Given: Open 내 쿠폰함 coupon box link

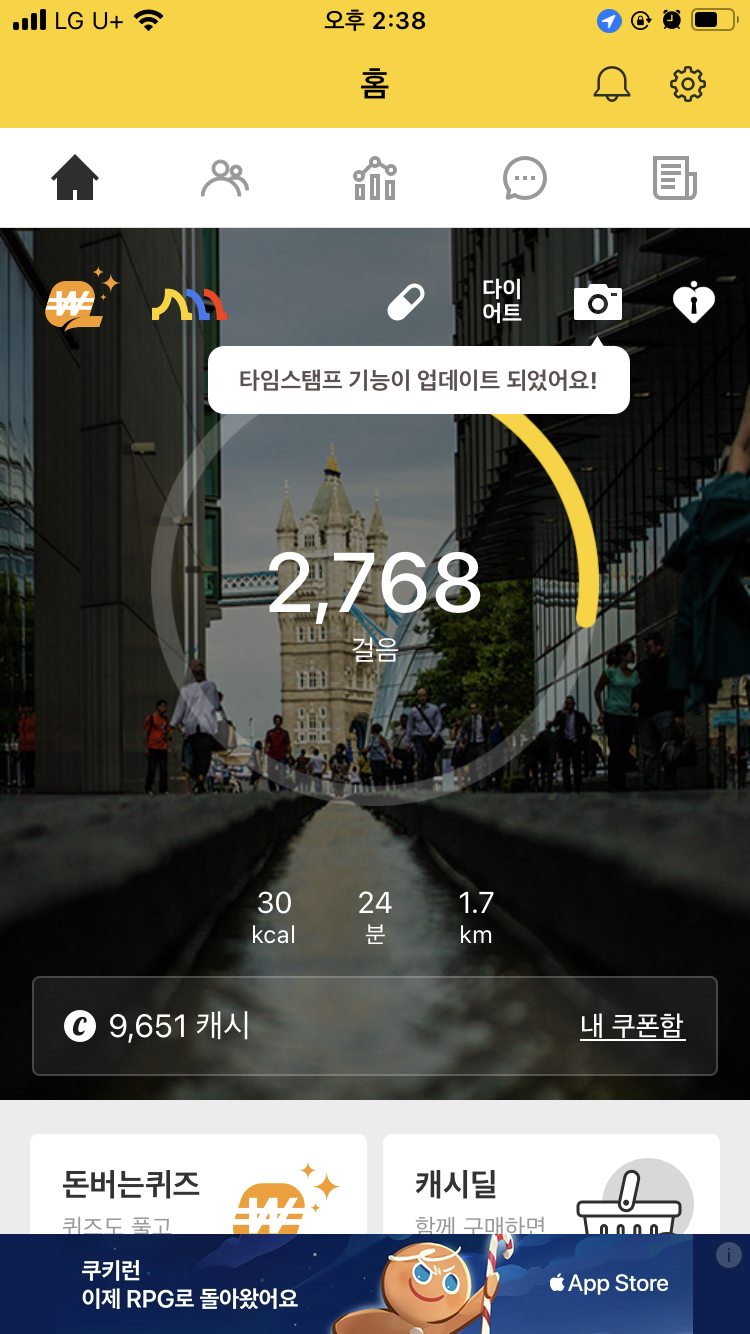Looking at the screenshot, I should (x=632, y=1026).
